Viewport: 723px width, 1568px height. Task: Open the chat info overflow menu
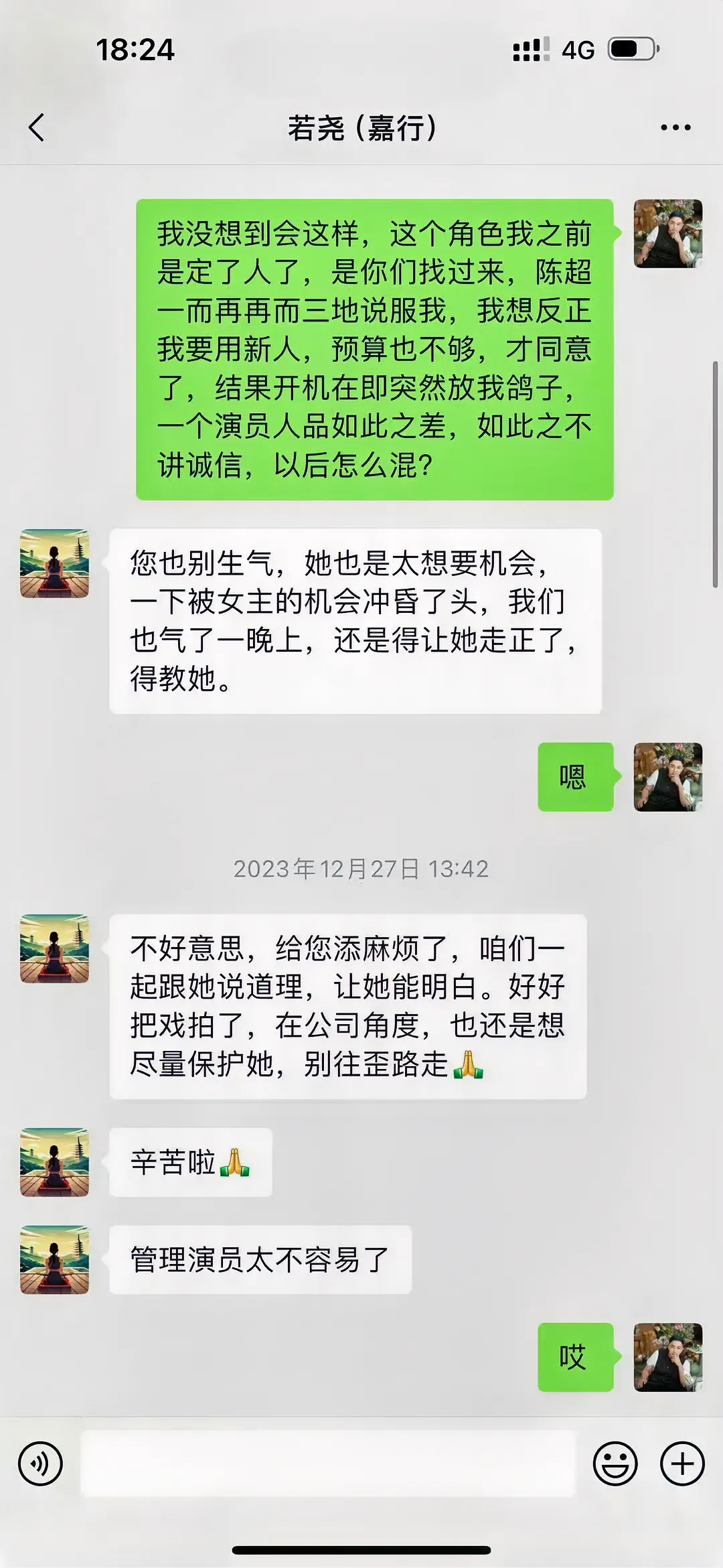pos(675,127)
